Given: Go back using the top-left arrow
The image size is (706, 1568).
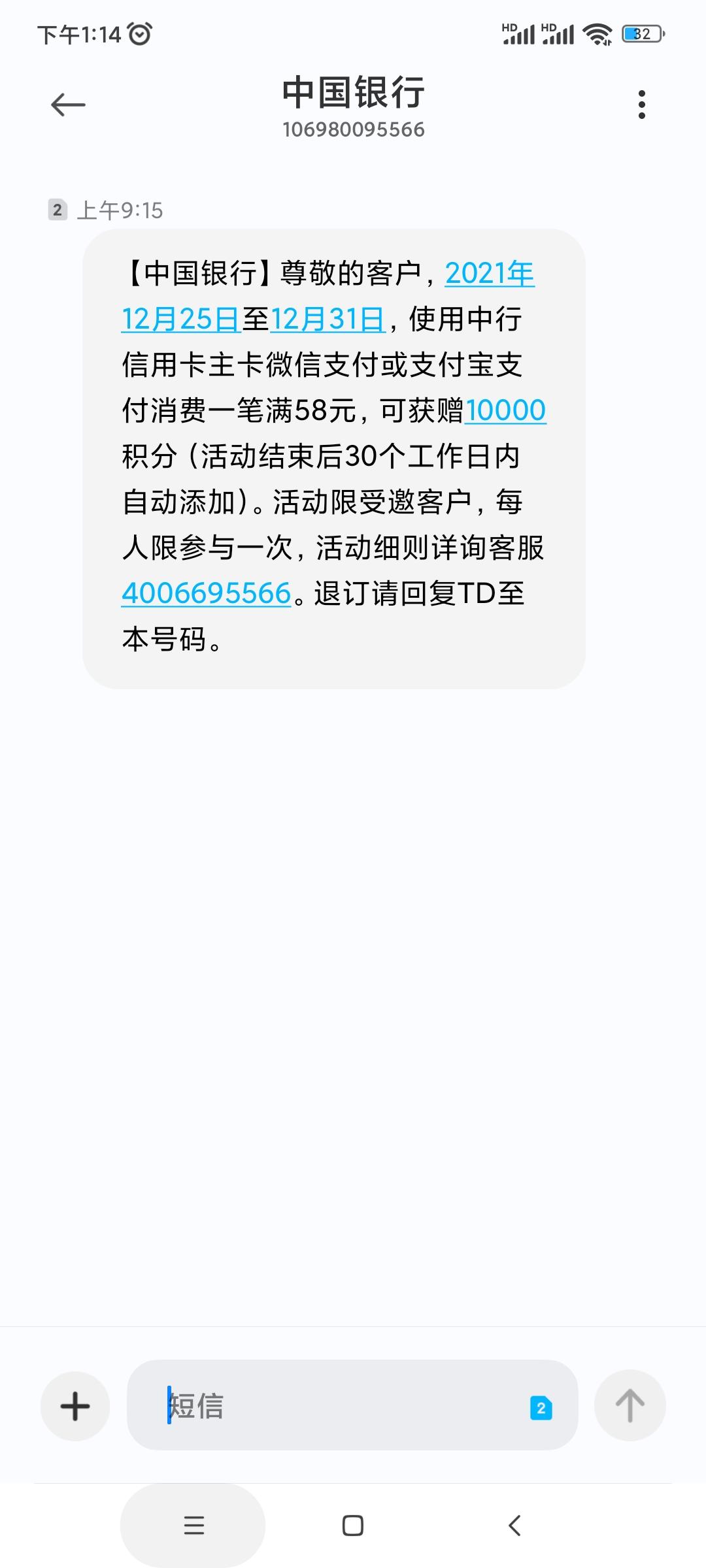Looking at the screenshot, I should click(x=68, y=105).
